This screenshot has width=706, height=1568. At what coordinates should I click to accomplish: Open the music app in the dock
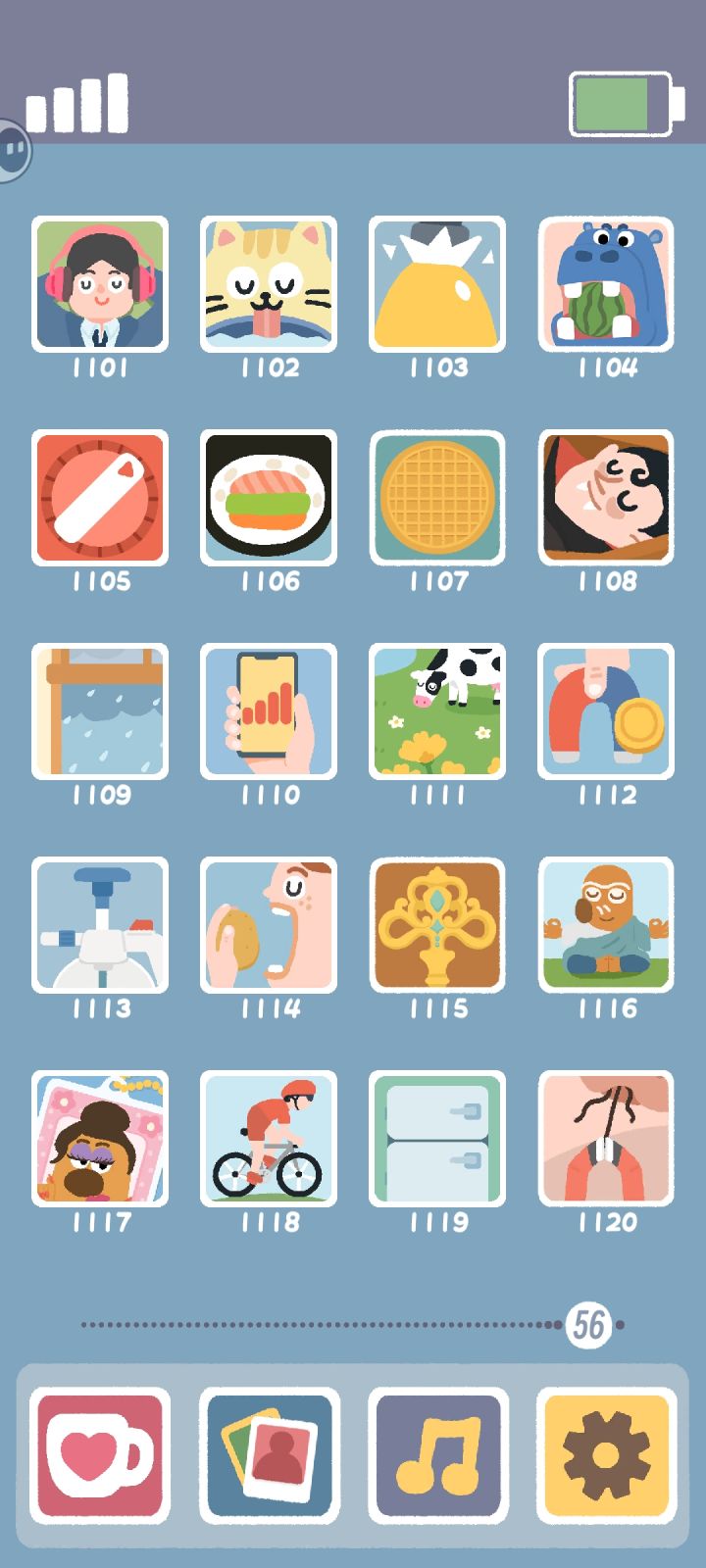click(437, 1458)
